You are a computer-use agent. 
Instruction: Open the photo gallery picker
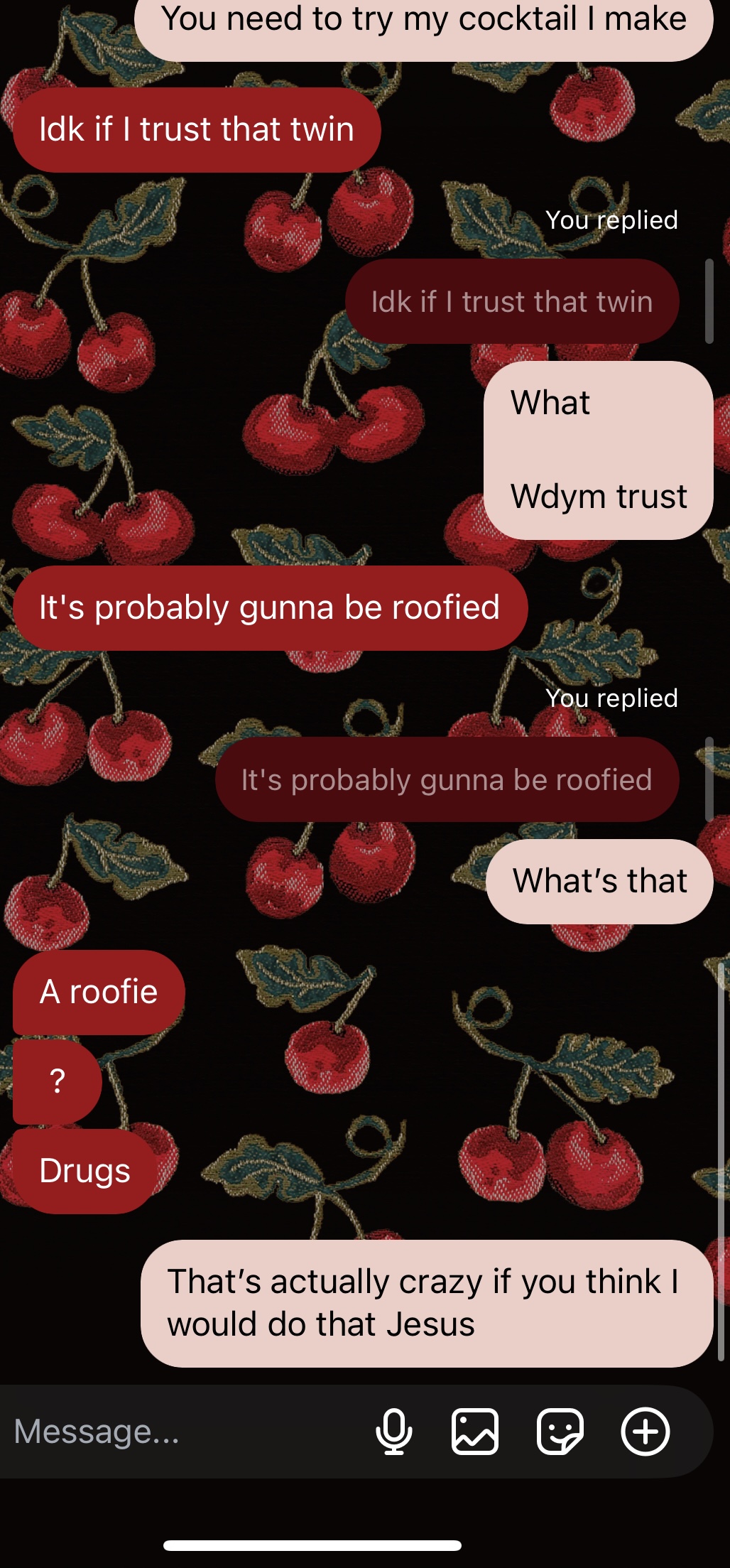475,1431
